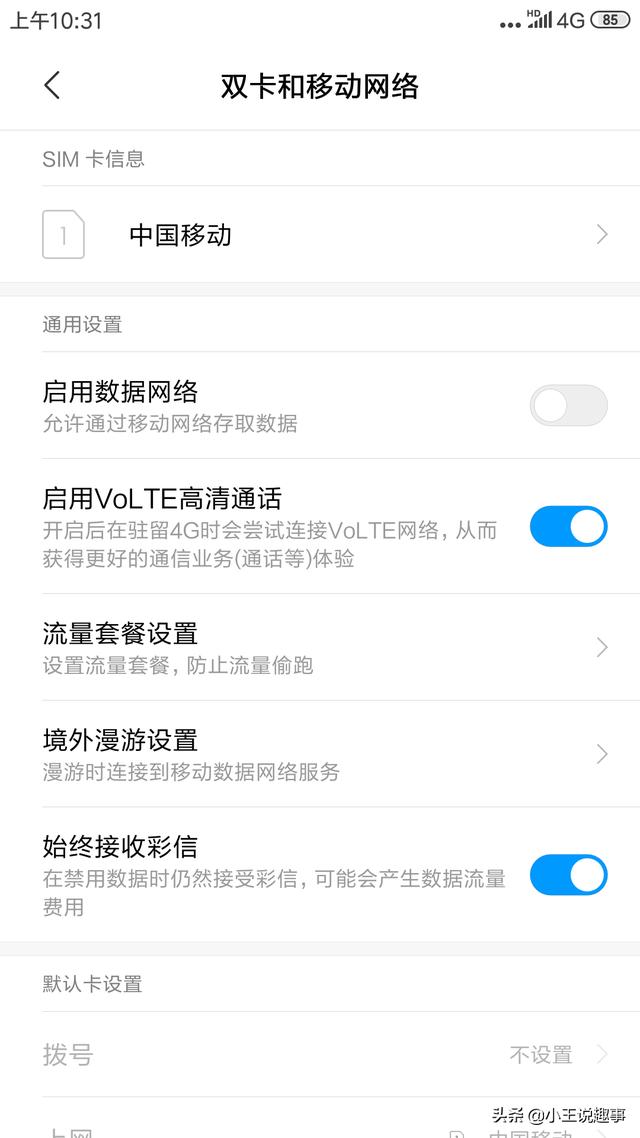Screen dimensions: 640x1138
Task: Enable 启用数据网络 switch
Action: (568, 405)
